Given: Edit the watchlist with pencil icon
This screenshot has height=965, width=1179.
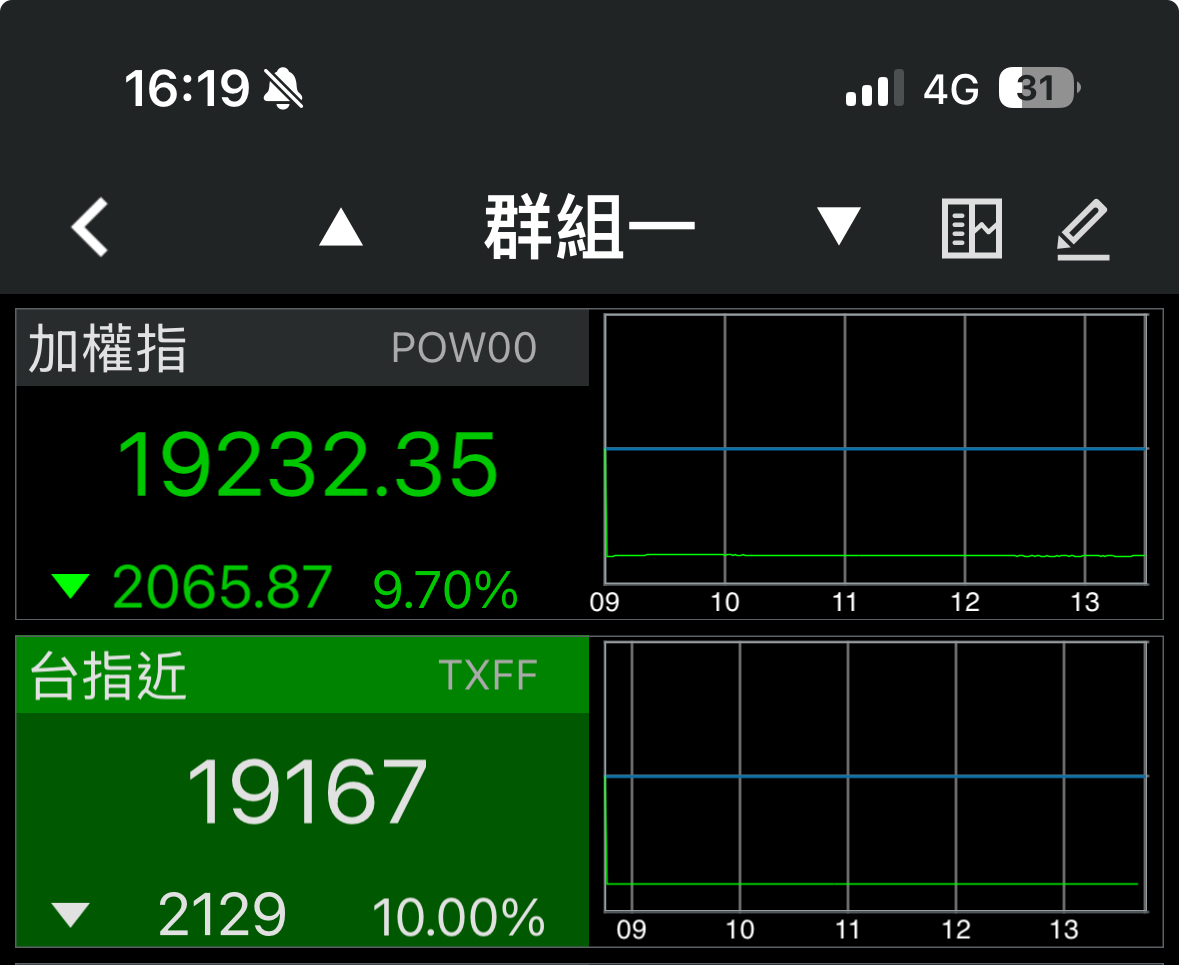Looking at the screenshot, I should point(1084,229).
